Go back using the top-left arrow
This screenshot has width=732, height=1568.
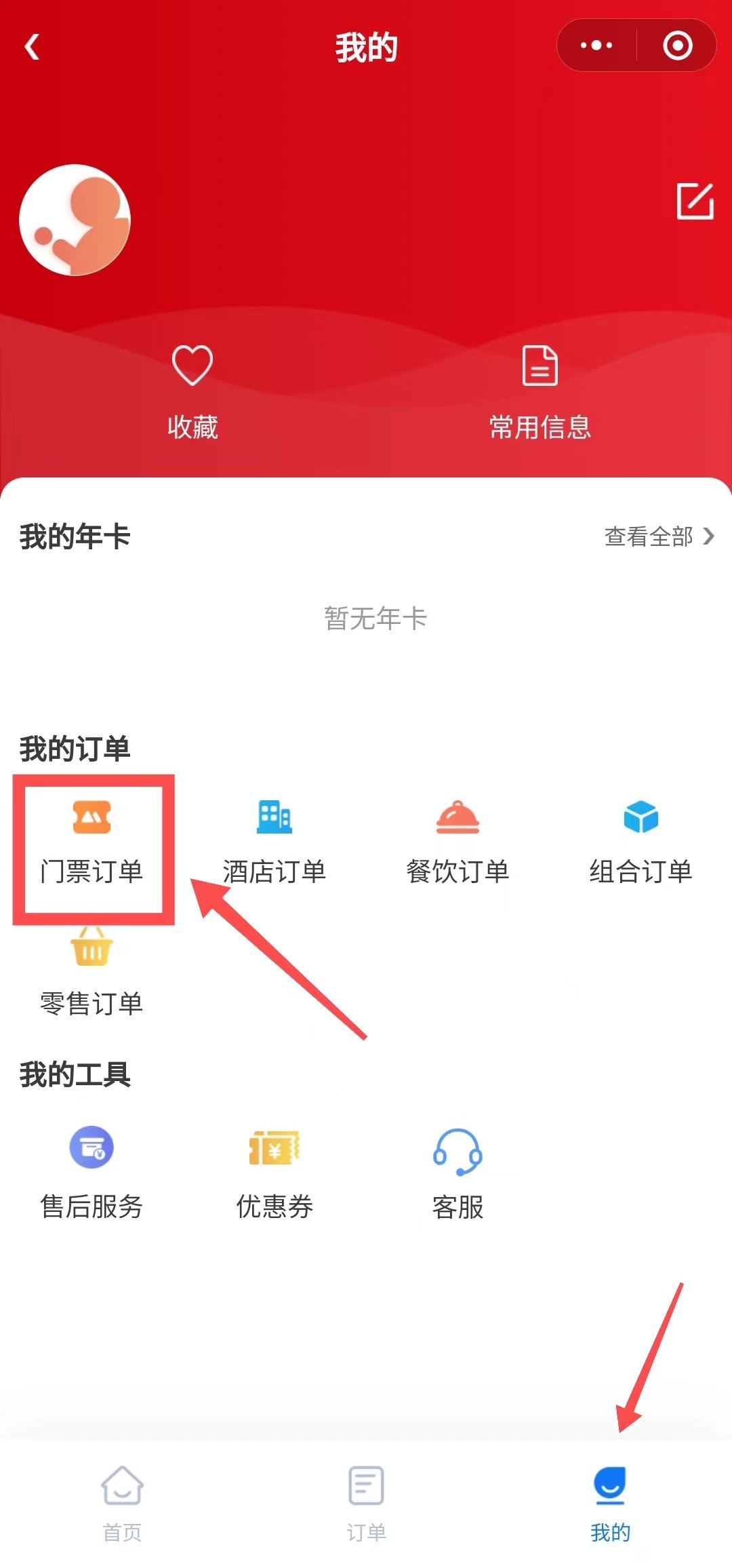tap(32, 47)
